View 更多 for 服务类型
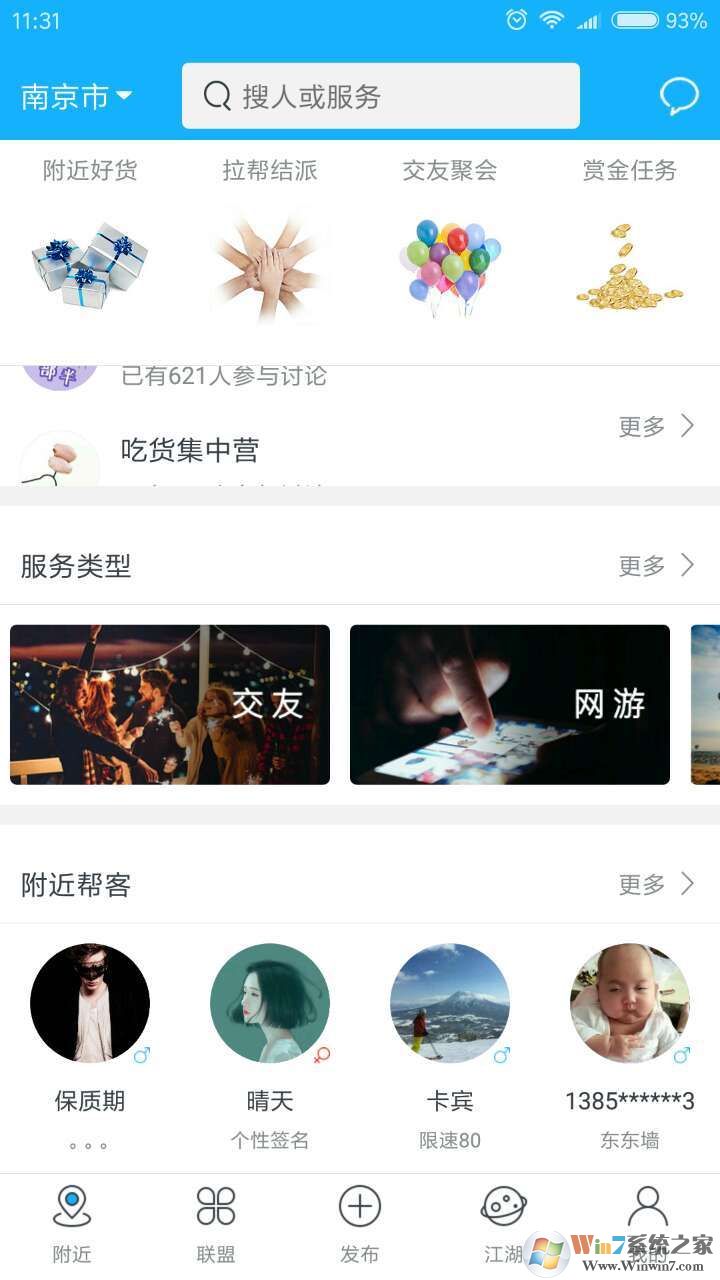This screenshot has height=1280, width=720. point(656,566)
